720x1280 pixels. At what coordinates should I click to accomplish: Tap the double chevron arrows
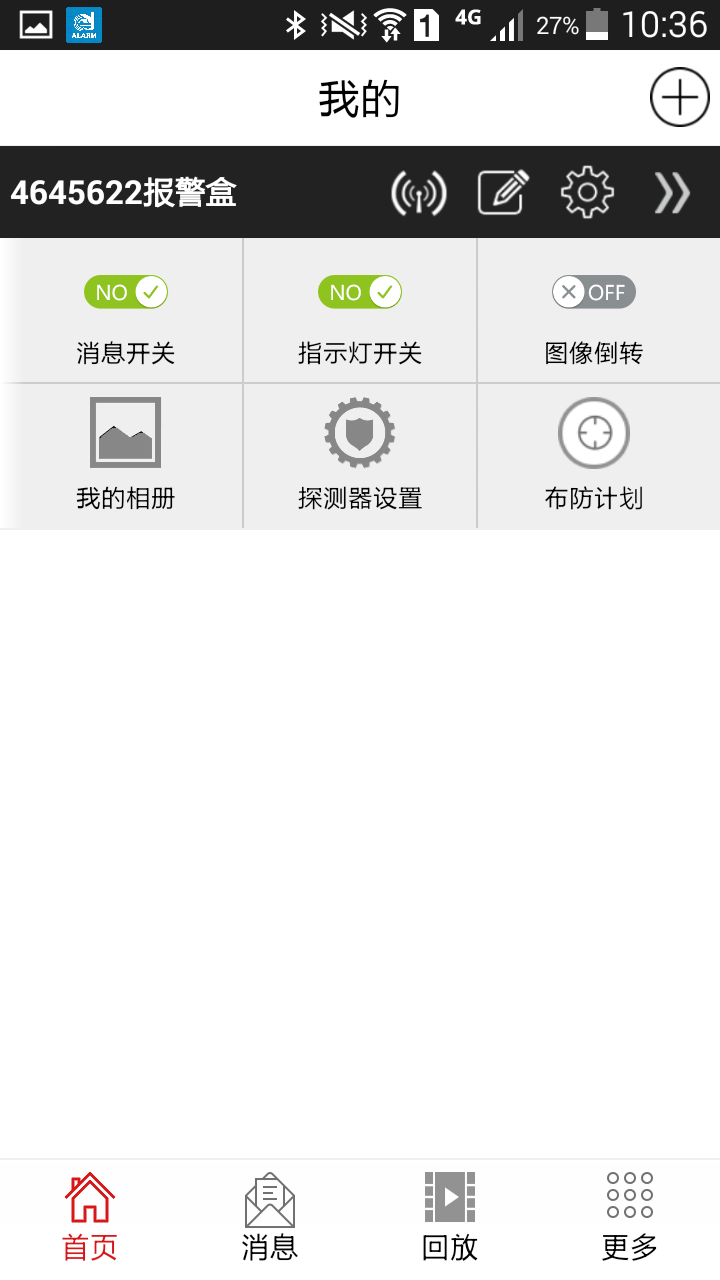[x=672, y=193]
